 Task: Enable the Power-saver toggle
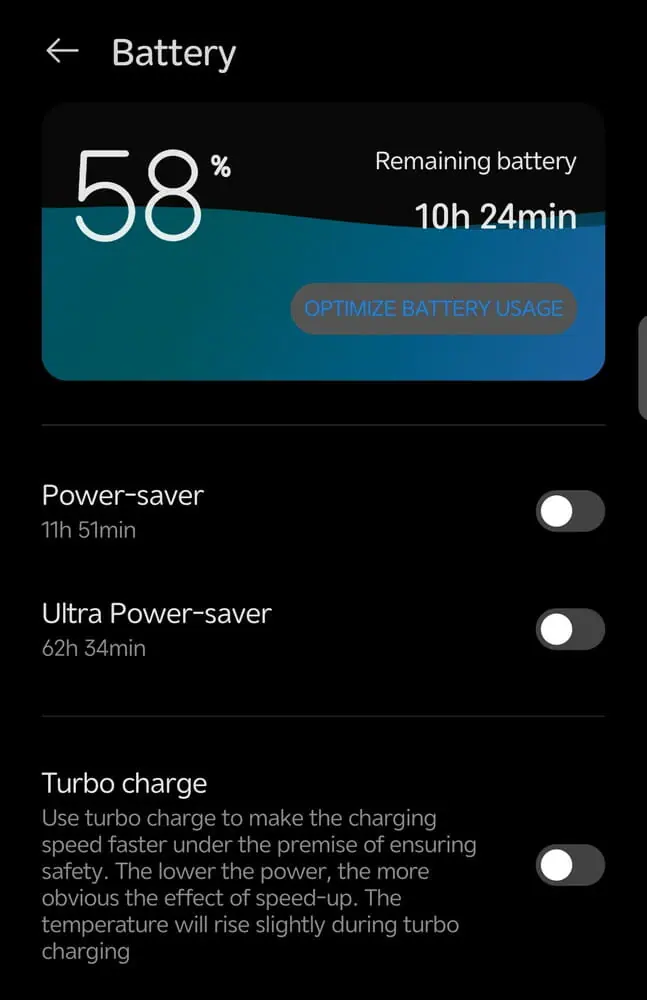click(x=570, y=511)
